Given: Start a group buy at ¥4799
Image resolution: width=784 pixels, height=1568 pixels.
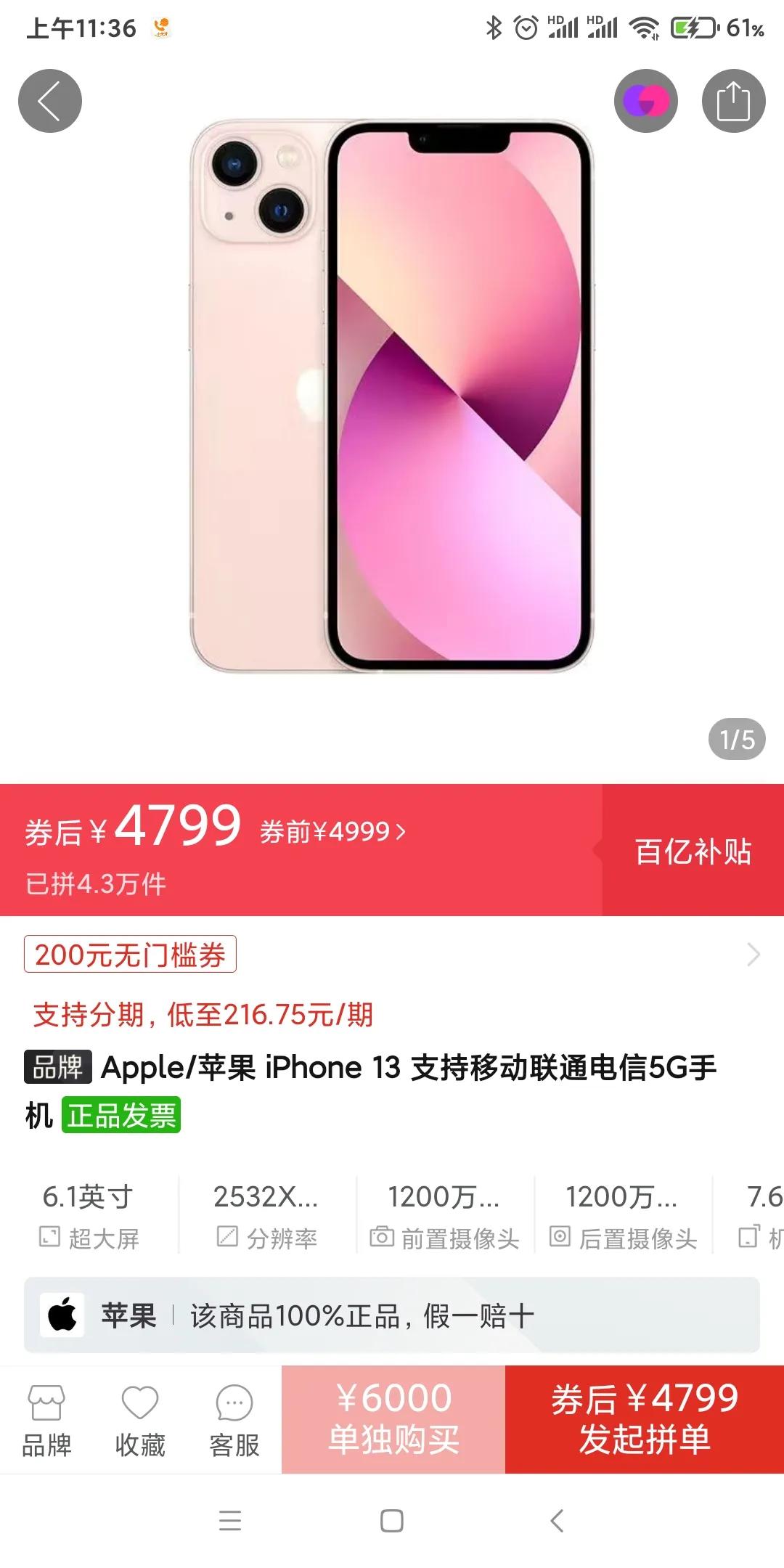Looking at the screenshot, I should (644, 1419).
